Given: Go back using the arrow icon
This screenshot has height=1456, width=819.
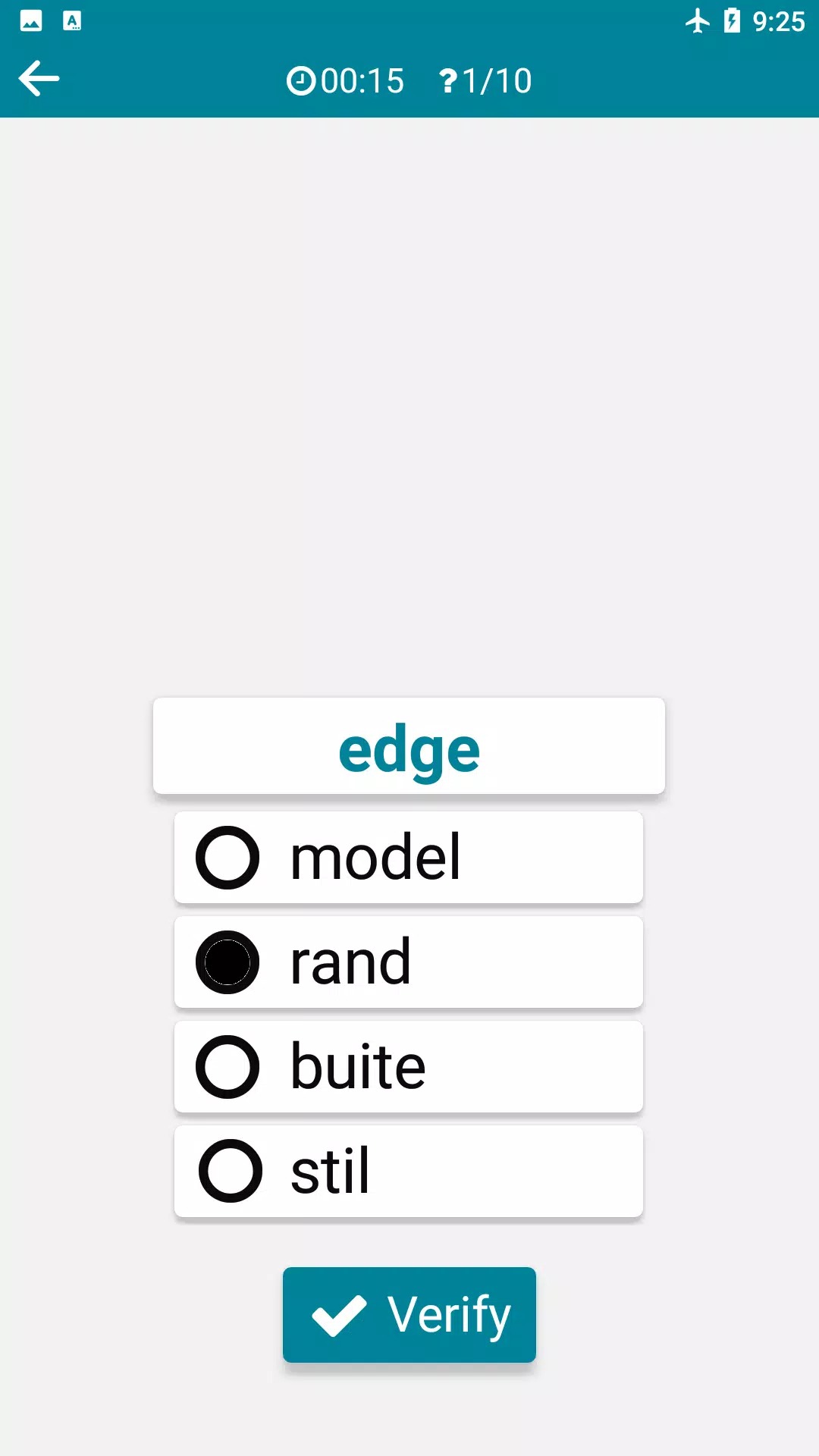Looking at the screenshot, I should pos(39,79).
